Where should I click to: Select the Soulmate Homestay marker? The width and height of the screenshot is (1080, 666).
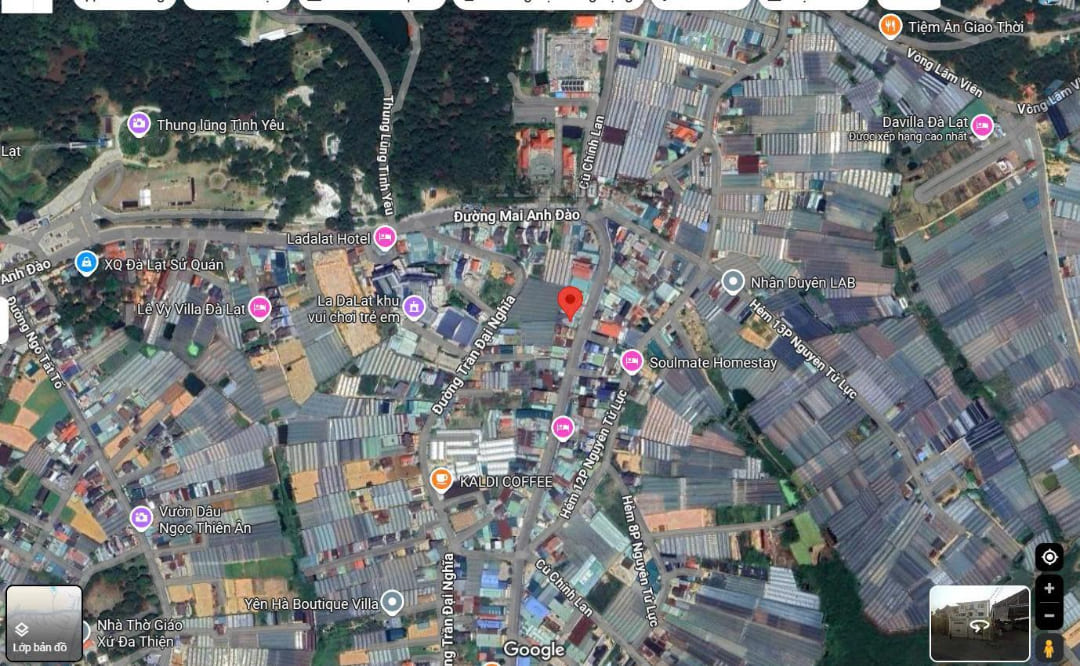(x=631, y=362)
